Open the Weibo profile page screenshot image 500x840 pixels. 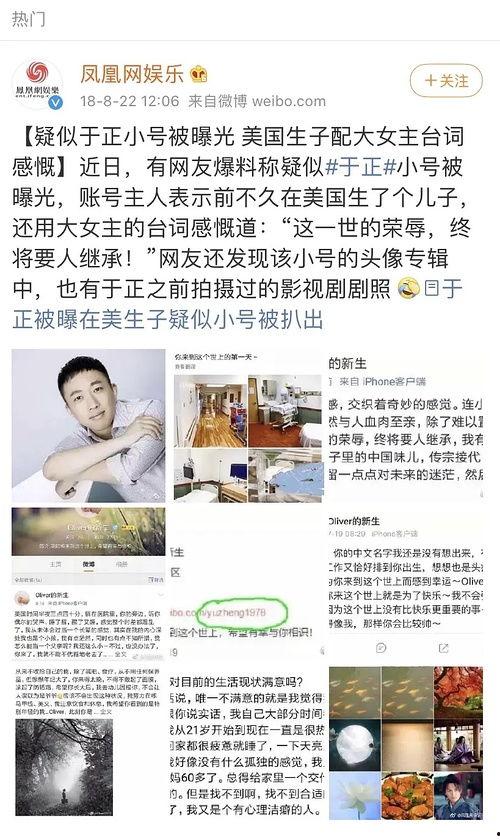pos(88,584)
